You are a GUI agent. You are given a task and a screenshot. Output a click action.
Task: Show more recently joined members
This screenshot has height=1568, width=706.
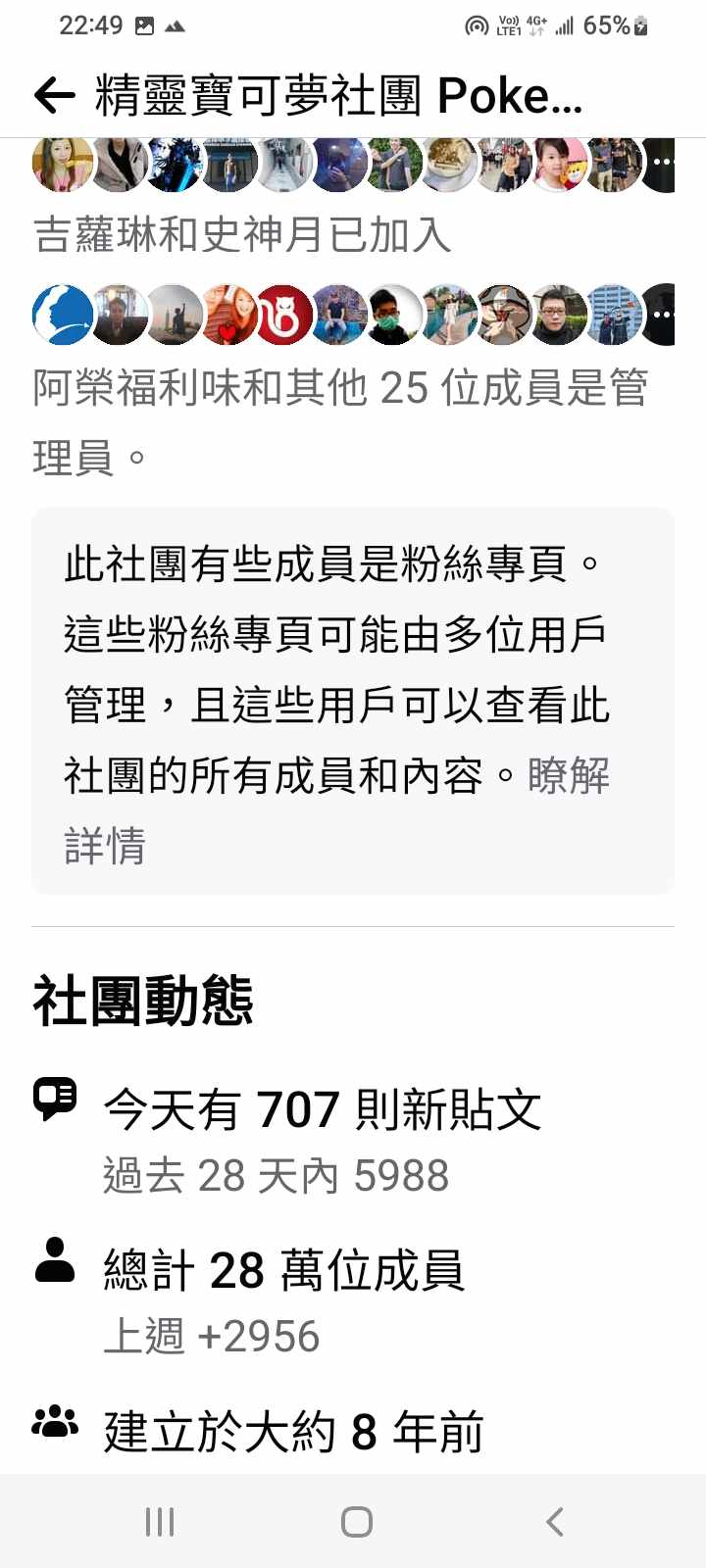[663, 163]
